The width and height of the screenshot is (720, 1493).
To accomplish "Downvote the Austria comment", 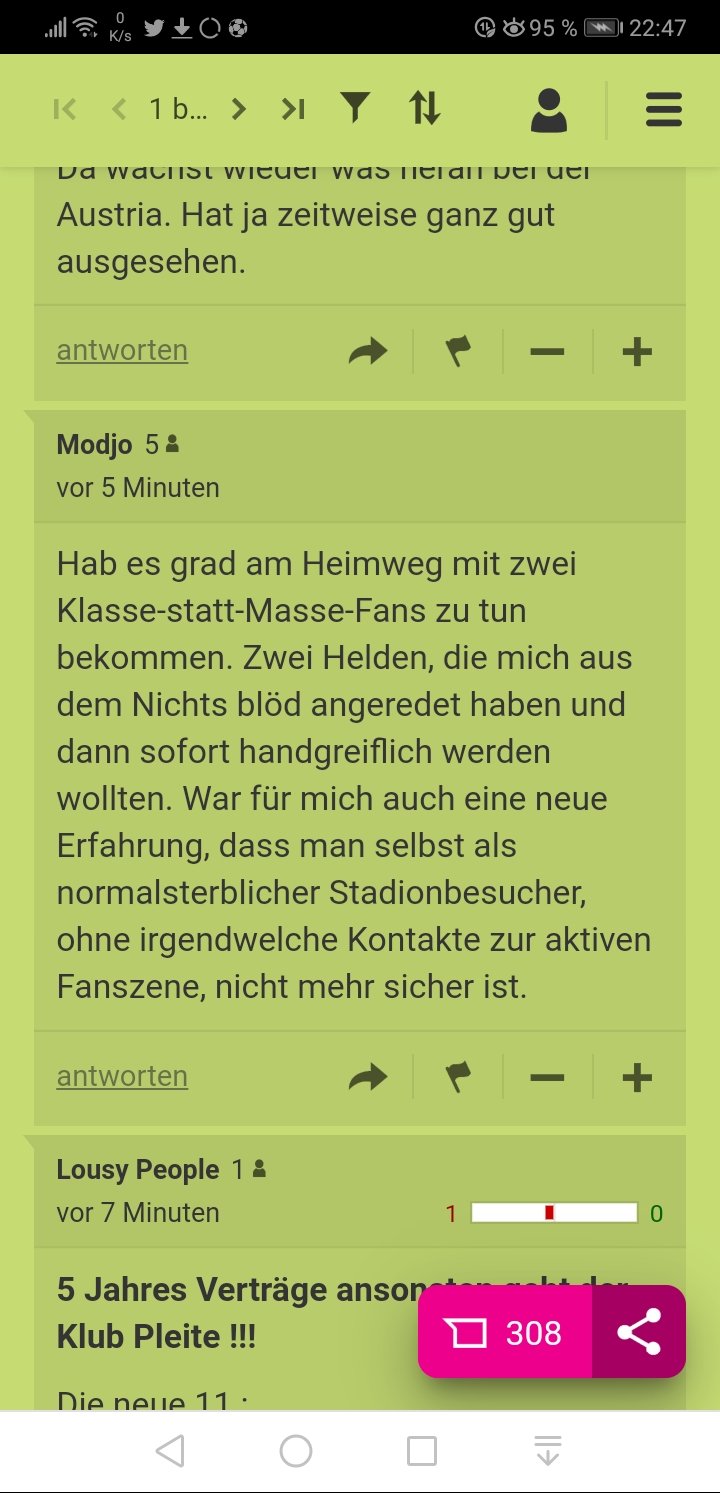I will [547, 352].
